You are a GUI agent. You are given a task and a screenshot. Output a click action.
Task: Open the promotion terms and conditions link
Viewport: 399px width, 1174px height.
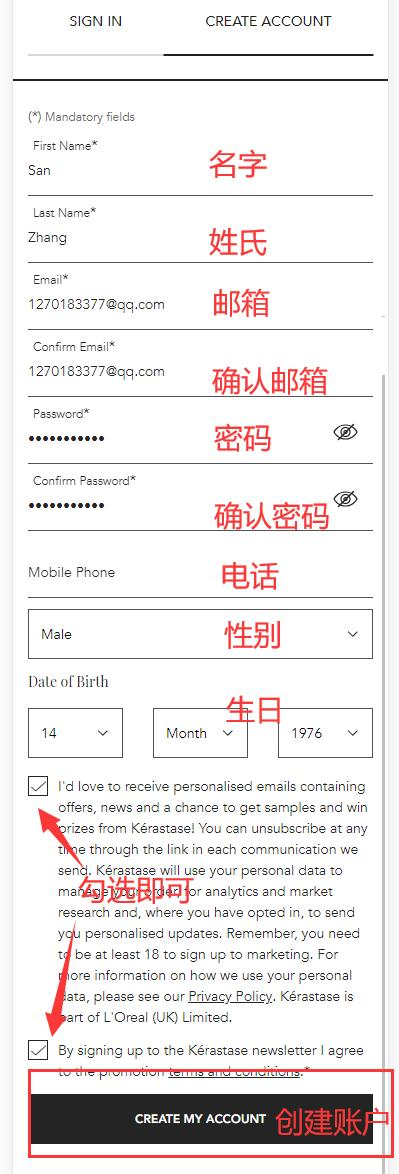tap(234, 1071)
